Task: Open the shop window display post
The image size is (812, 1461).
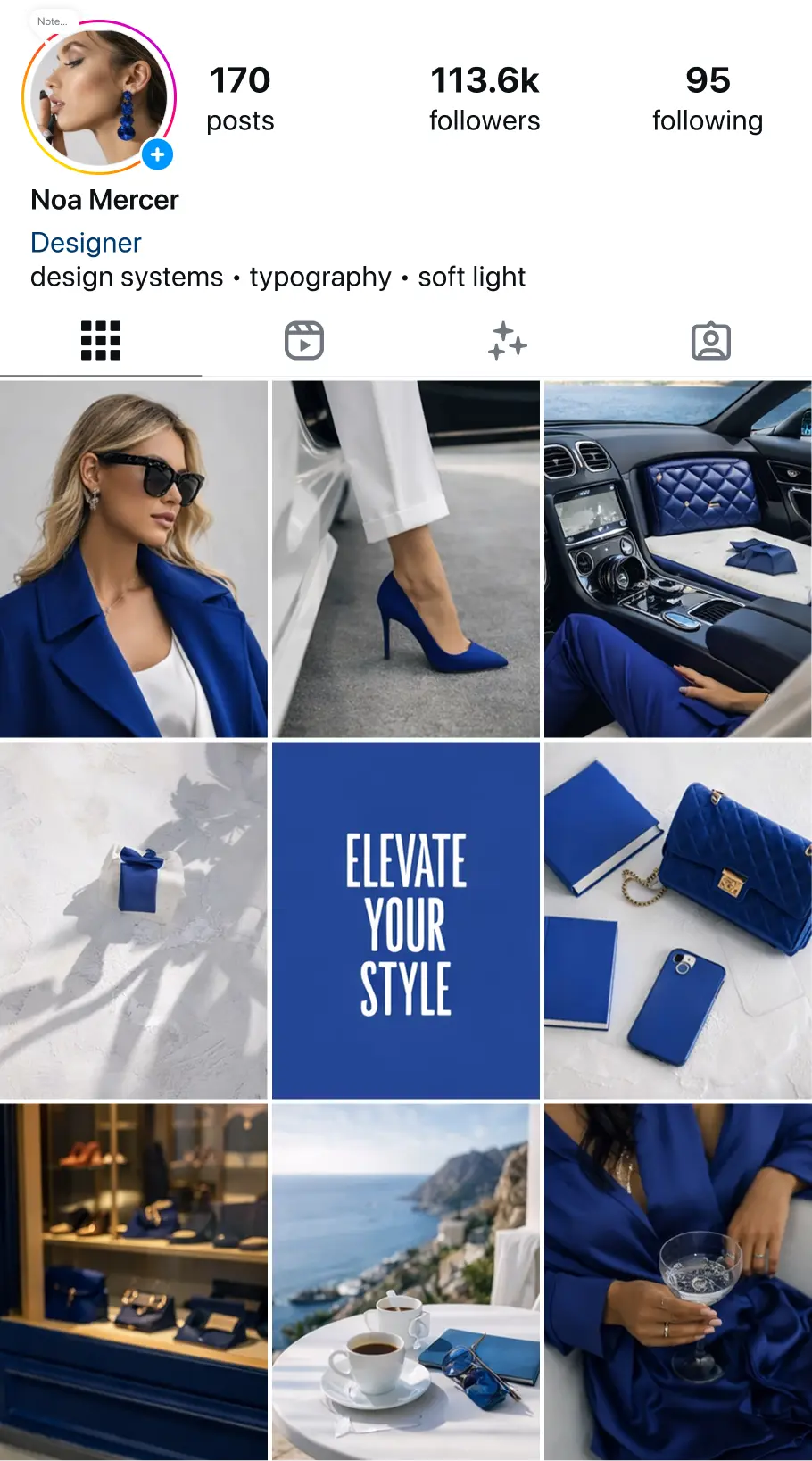Action: (134, 1282)
